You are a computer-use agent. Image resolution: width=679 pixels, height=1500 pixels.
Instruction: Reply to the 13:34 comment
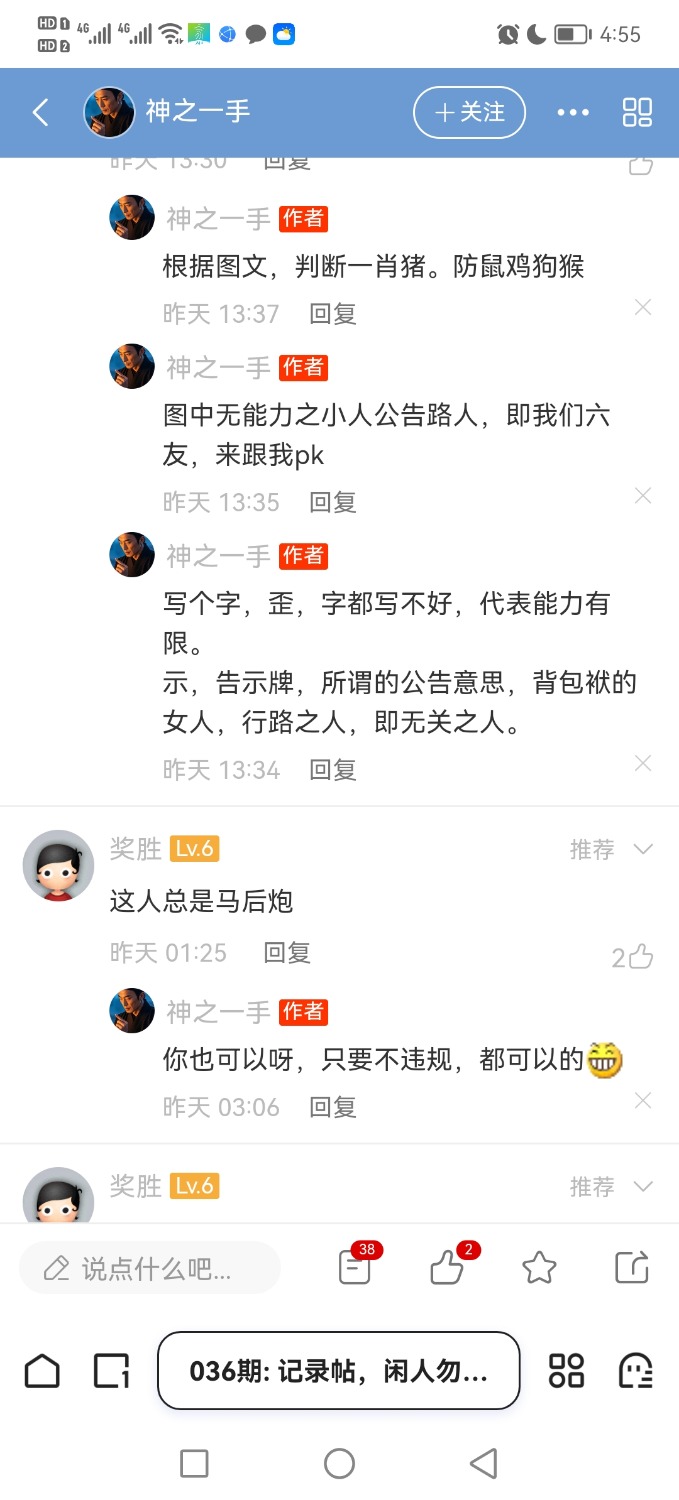tap(332, 770)
